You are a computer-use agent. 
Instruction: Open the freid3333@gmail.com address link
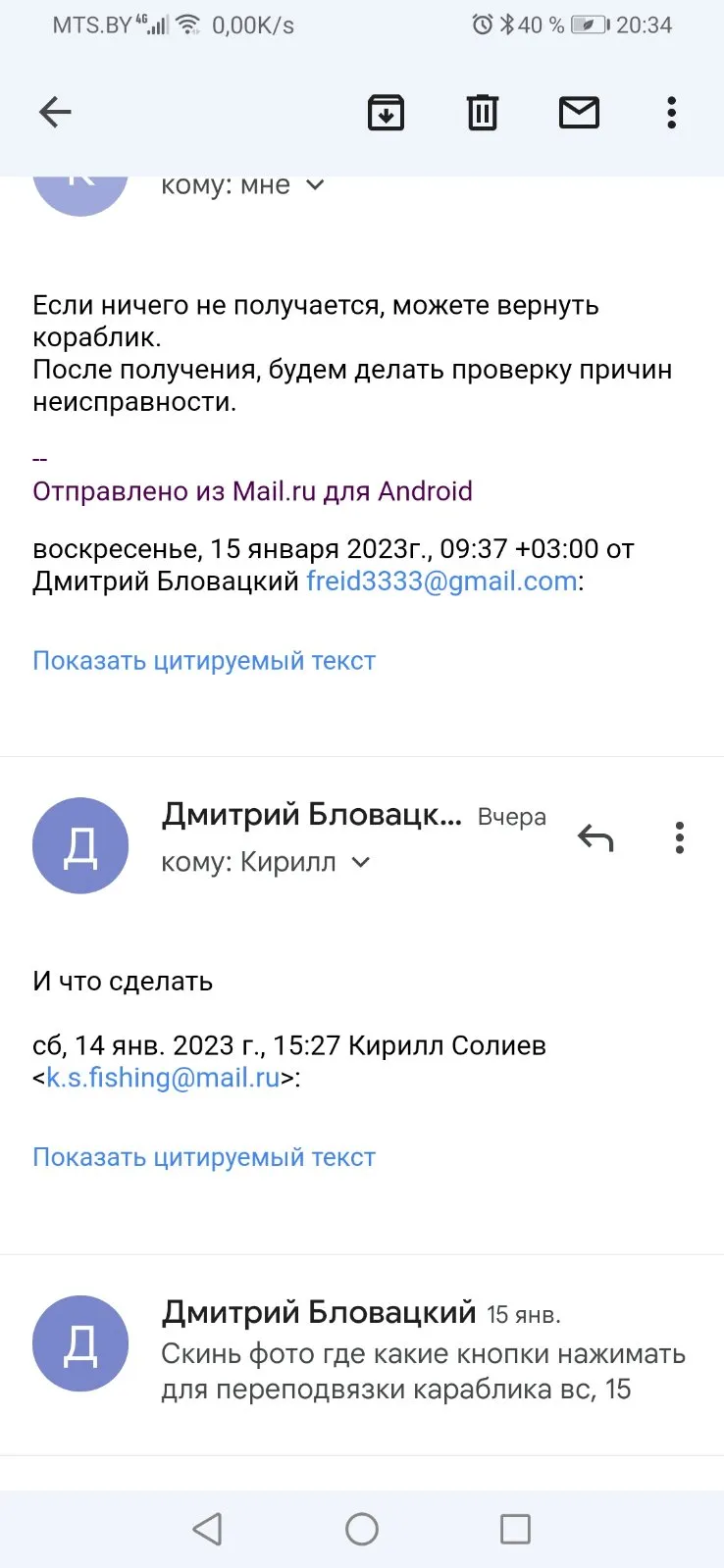tap(441, 581)
